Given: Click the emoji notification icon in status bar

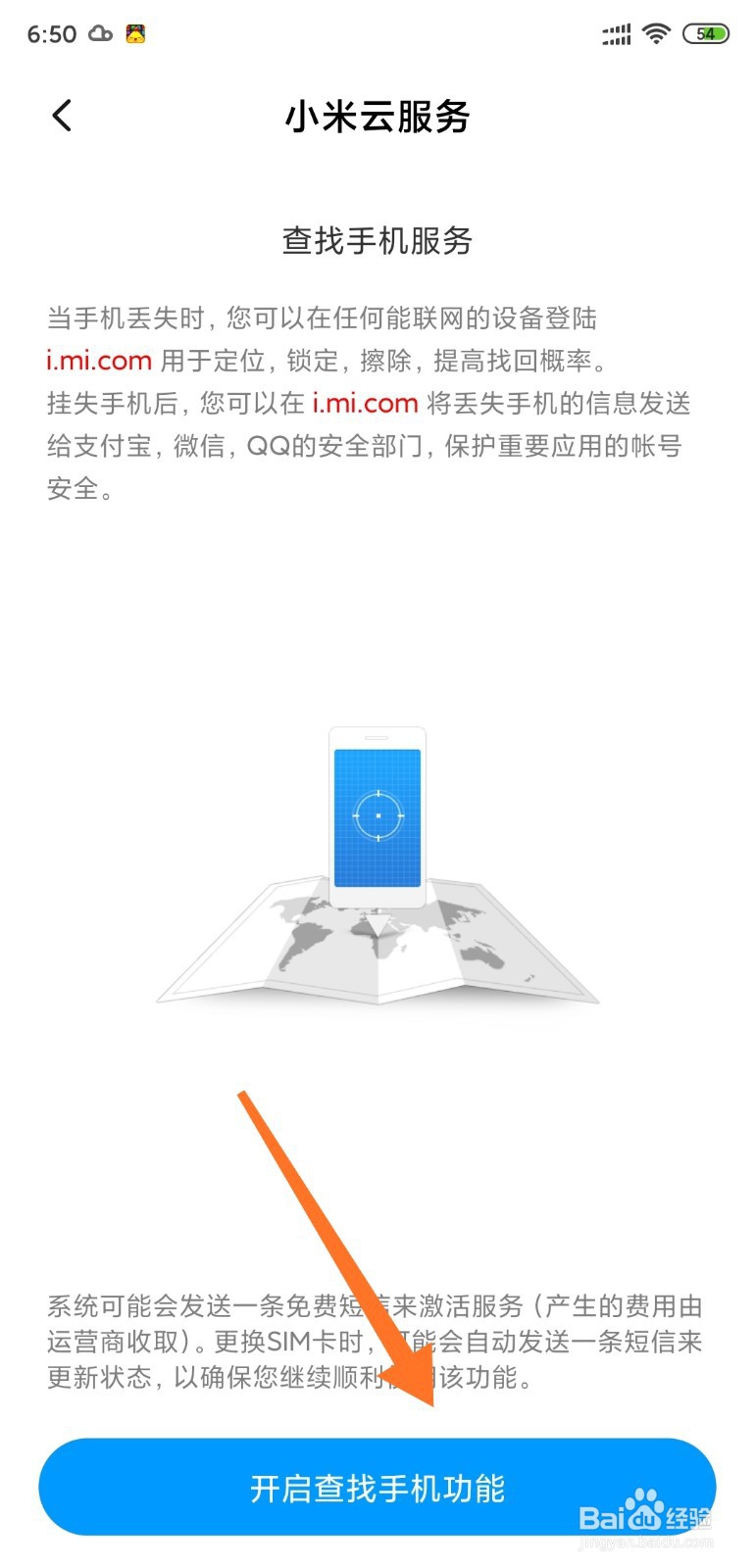Looking at the screenshot, I should [134, 32].
